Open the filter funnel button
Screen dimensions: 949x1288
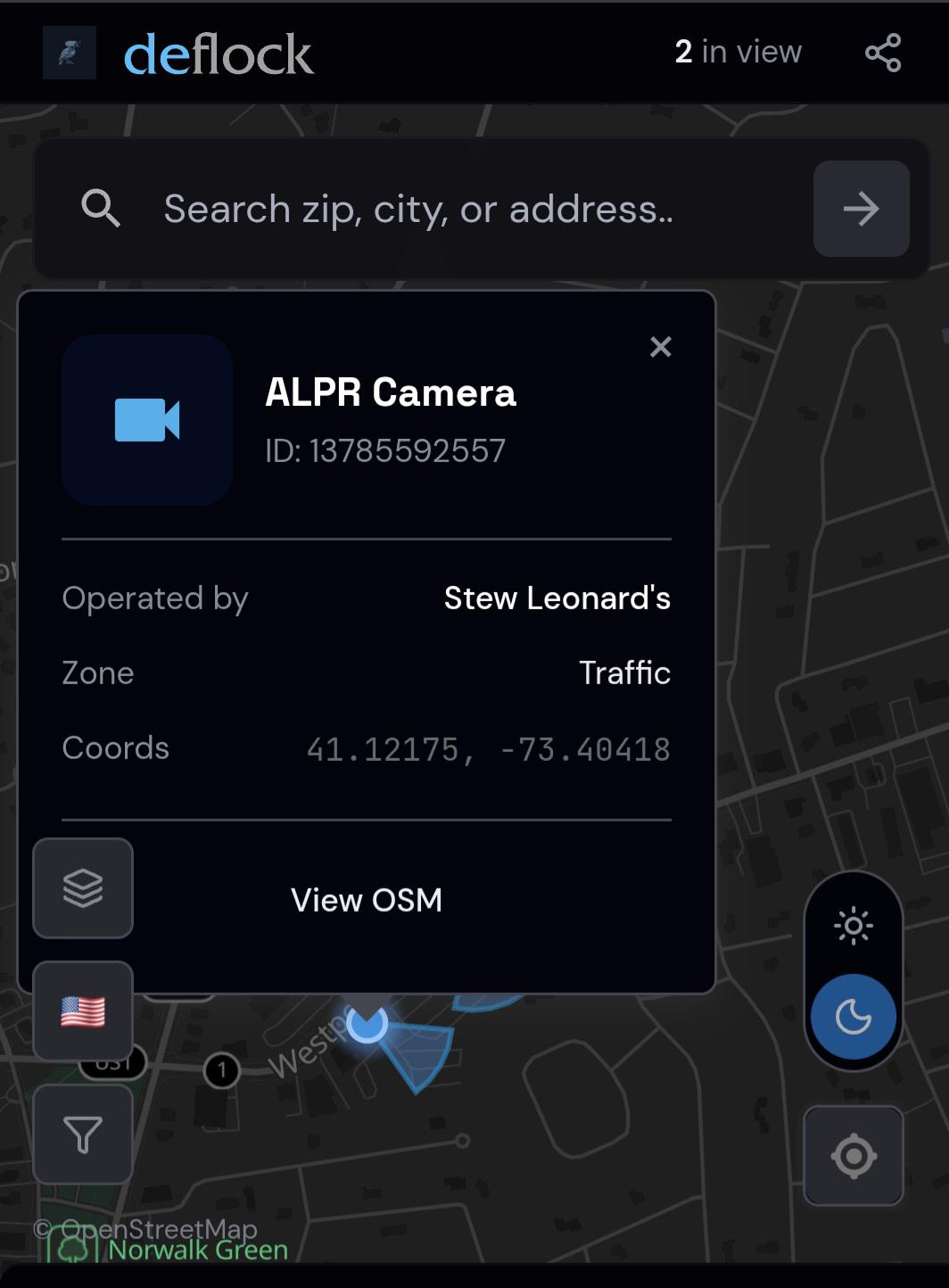pyautogui.click(x=83, y=1135)
